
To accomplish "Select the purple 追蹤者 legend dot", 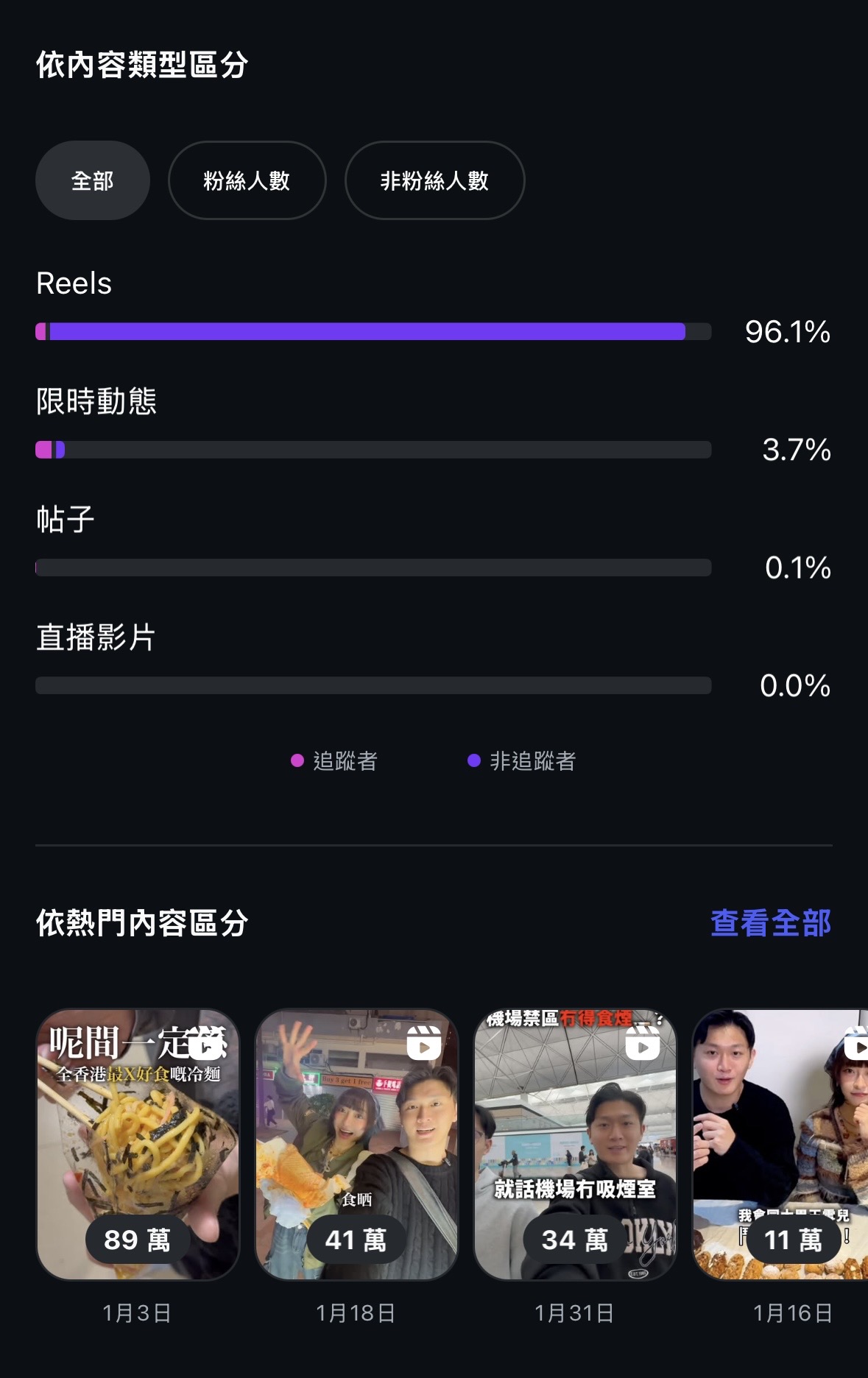I will click(297, 763).
